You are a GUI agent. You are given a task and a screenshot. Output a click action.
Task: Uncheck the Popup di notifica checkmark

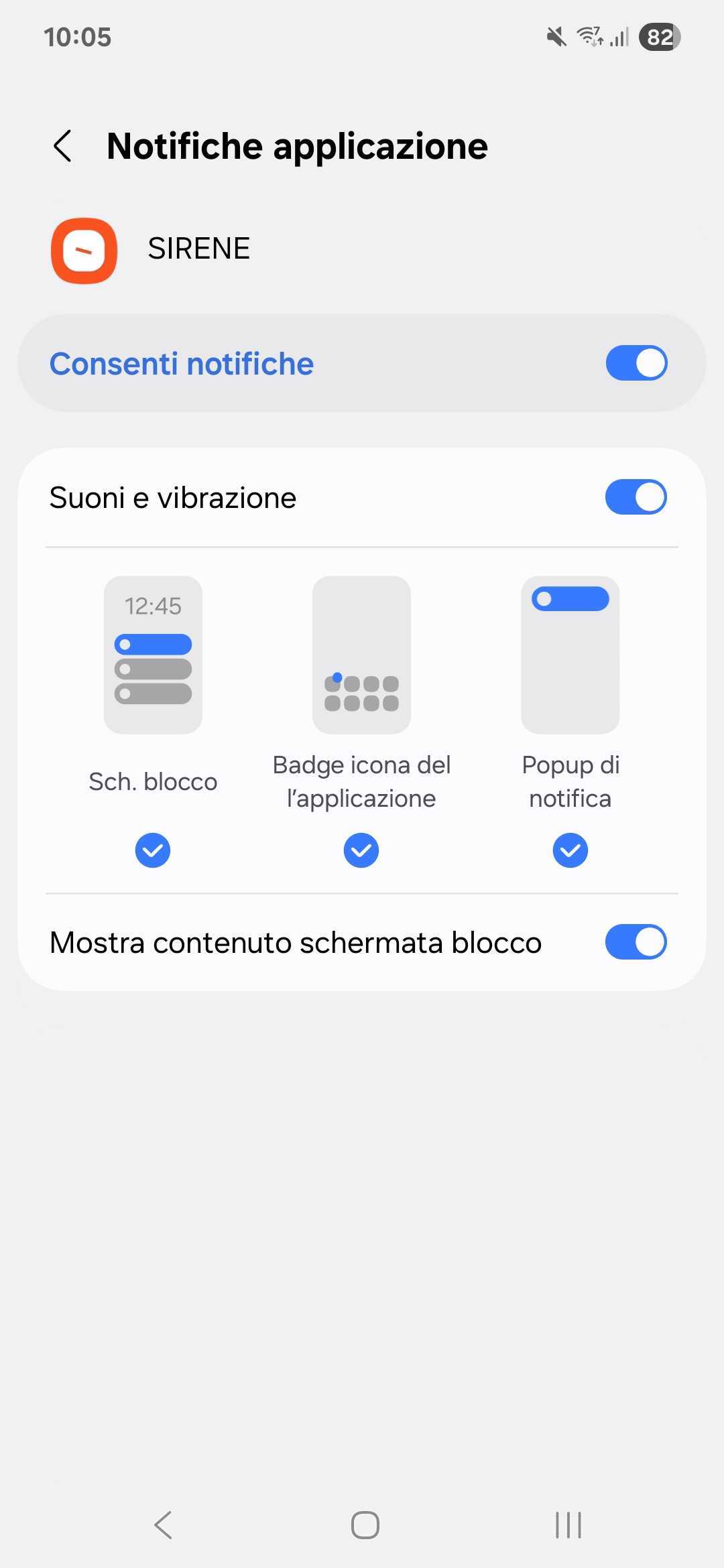[569, 850]
